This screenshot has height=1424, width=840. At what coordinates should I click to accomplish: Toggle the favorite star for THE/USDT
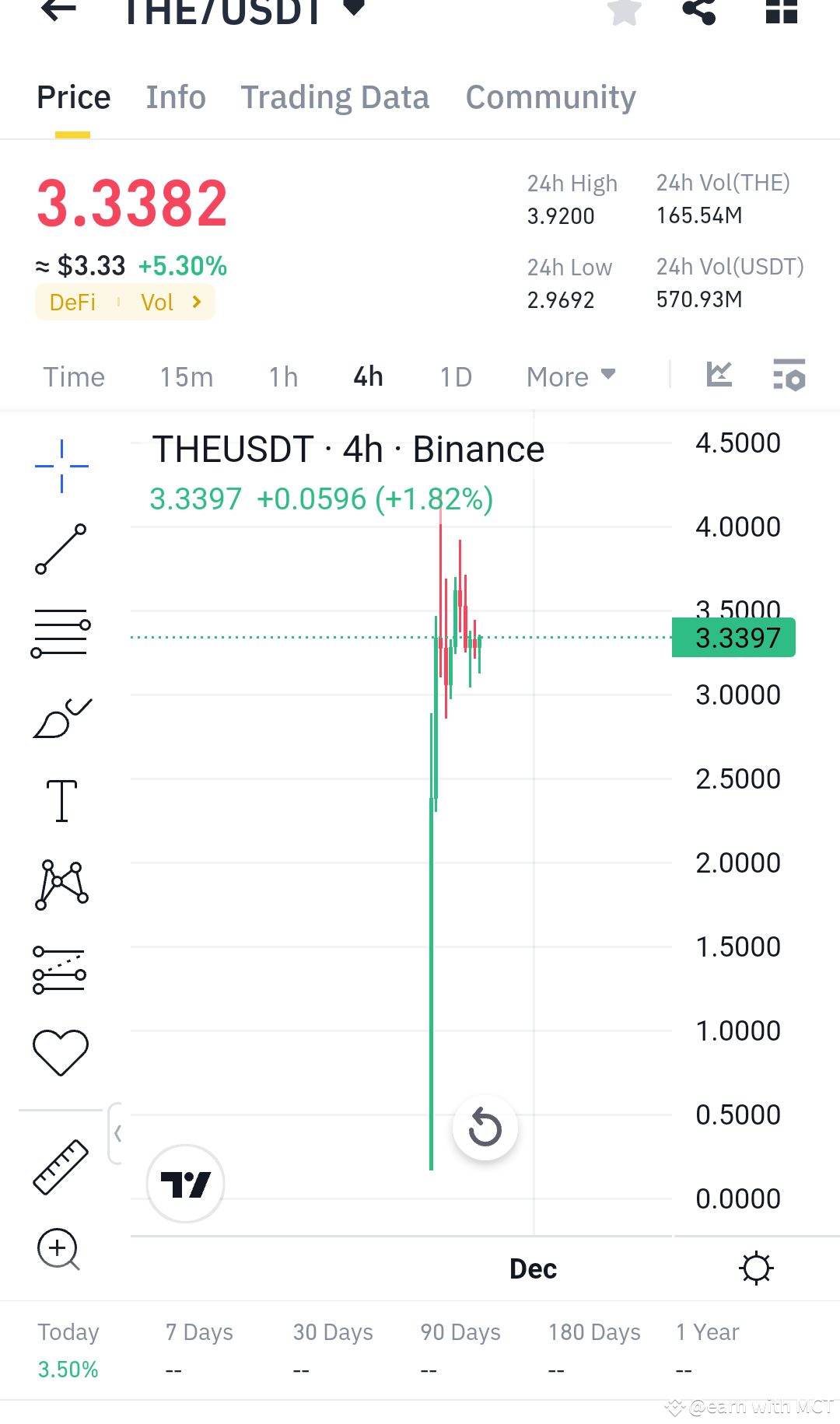coord(622,12)
